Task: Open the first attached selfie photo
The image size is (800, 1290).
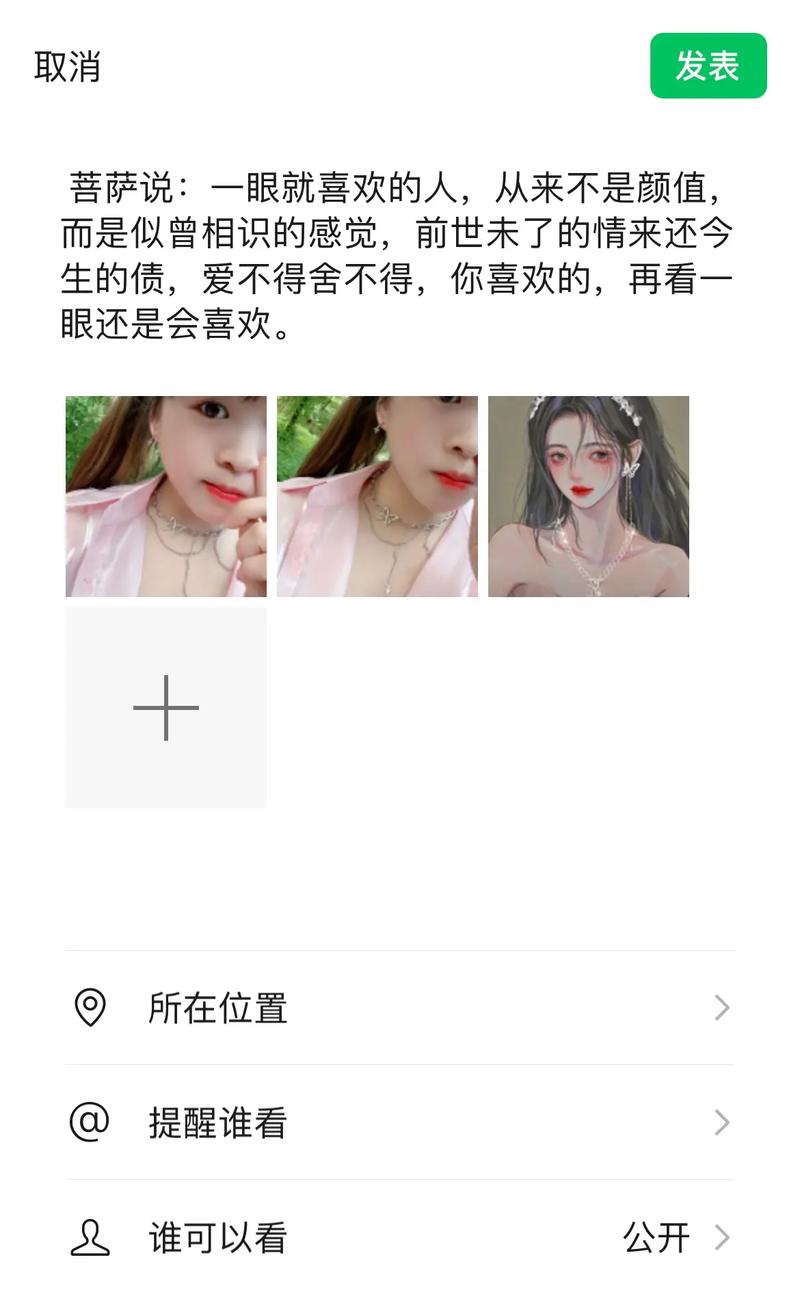Action: tap(166, 496)
